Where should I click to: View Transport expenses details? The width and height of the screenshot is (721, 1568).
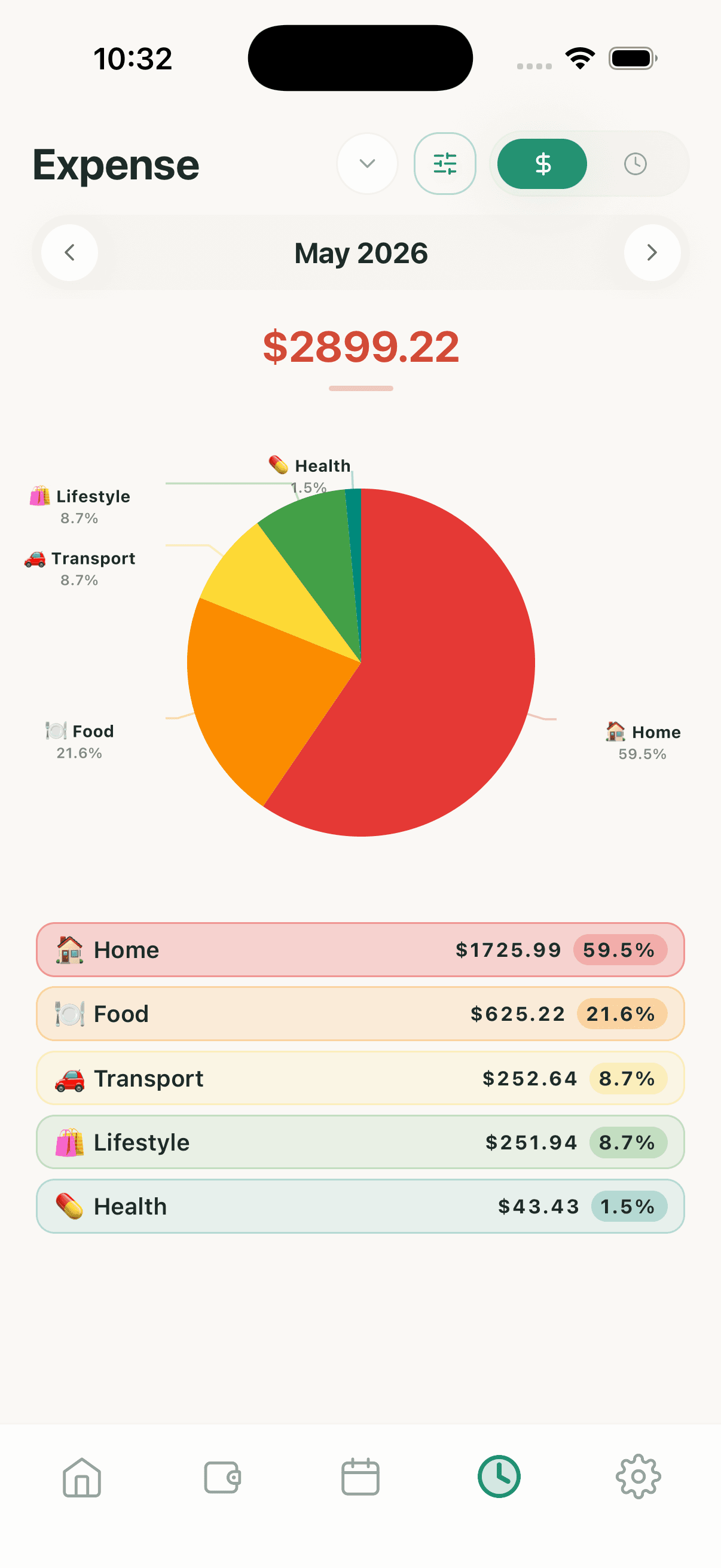coord(360,1078)
